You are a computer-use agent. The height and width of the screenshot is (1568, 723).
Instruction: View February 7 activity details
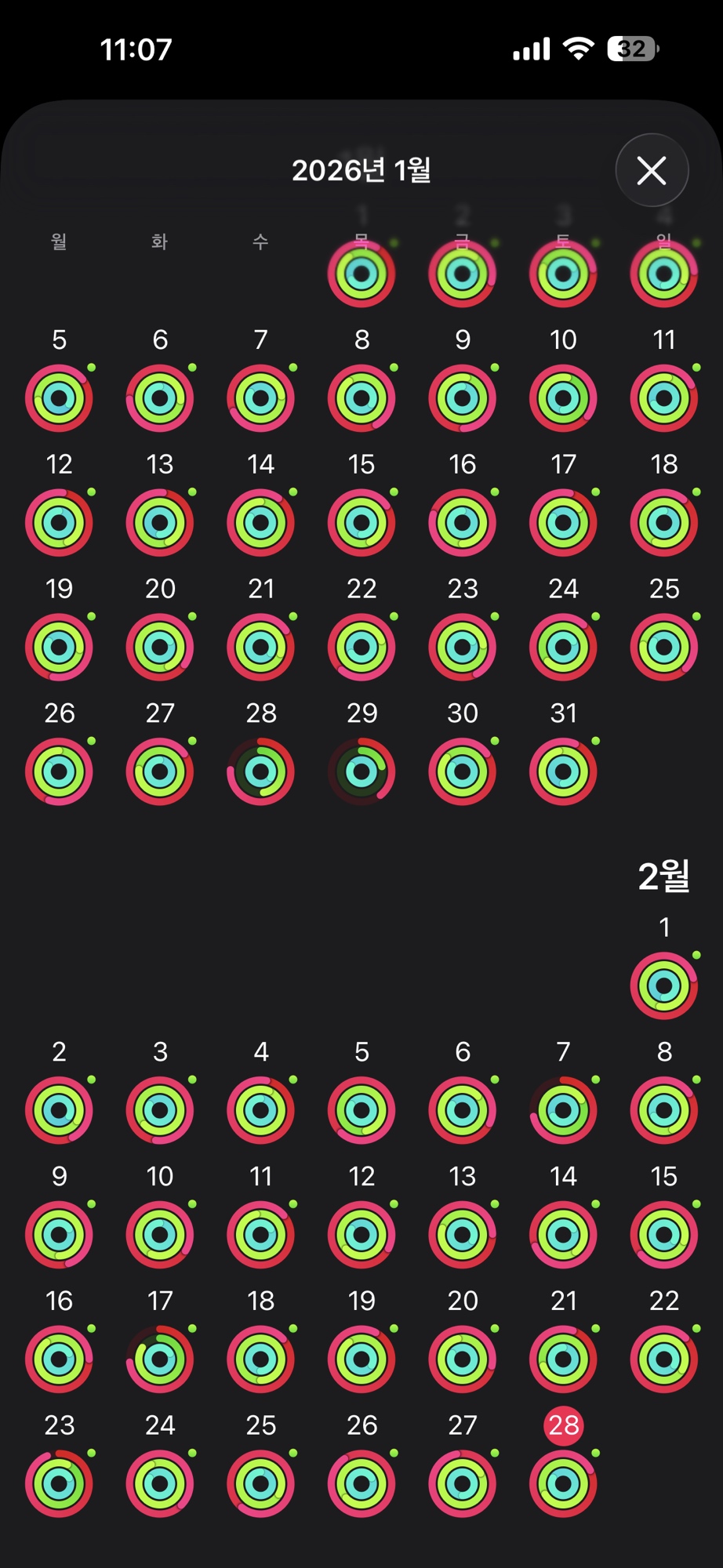[x=563, y=1110]
